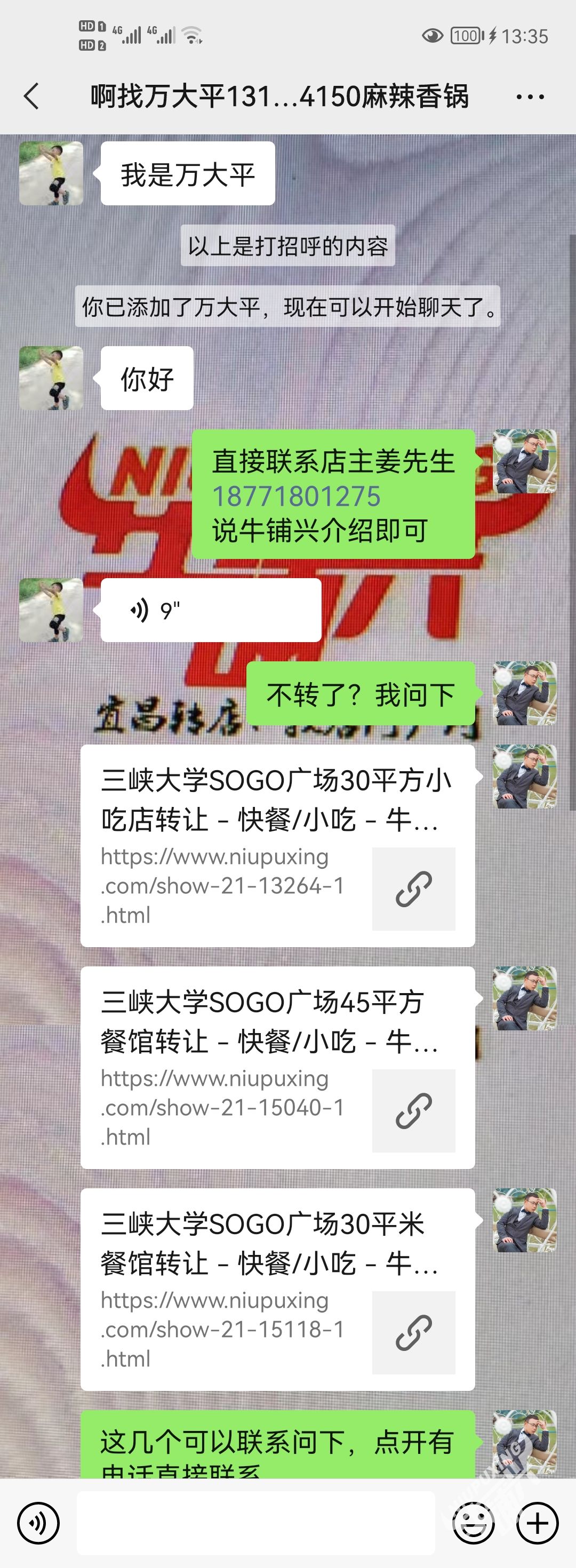Viewport: 576px width, 1568px height.
Task: Go back from the chat
Action: (x=31, y=96)
